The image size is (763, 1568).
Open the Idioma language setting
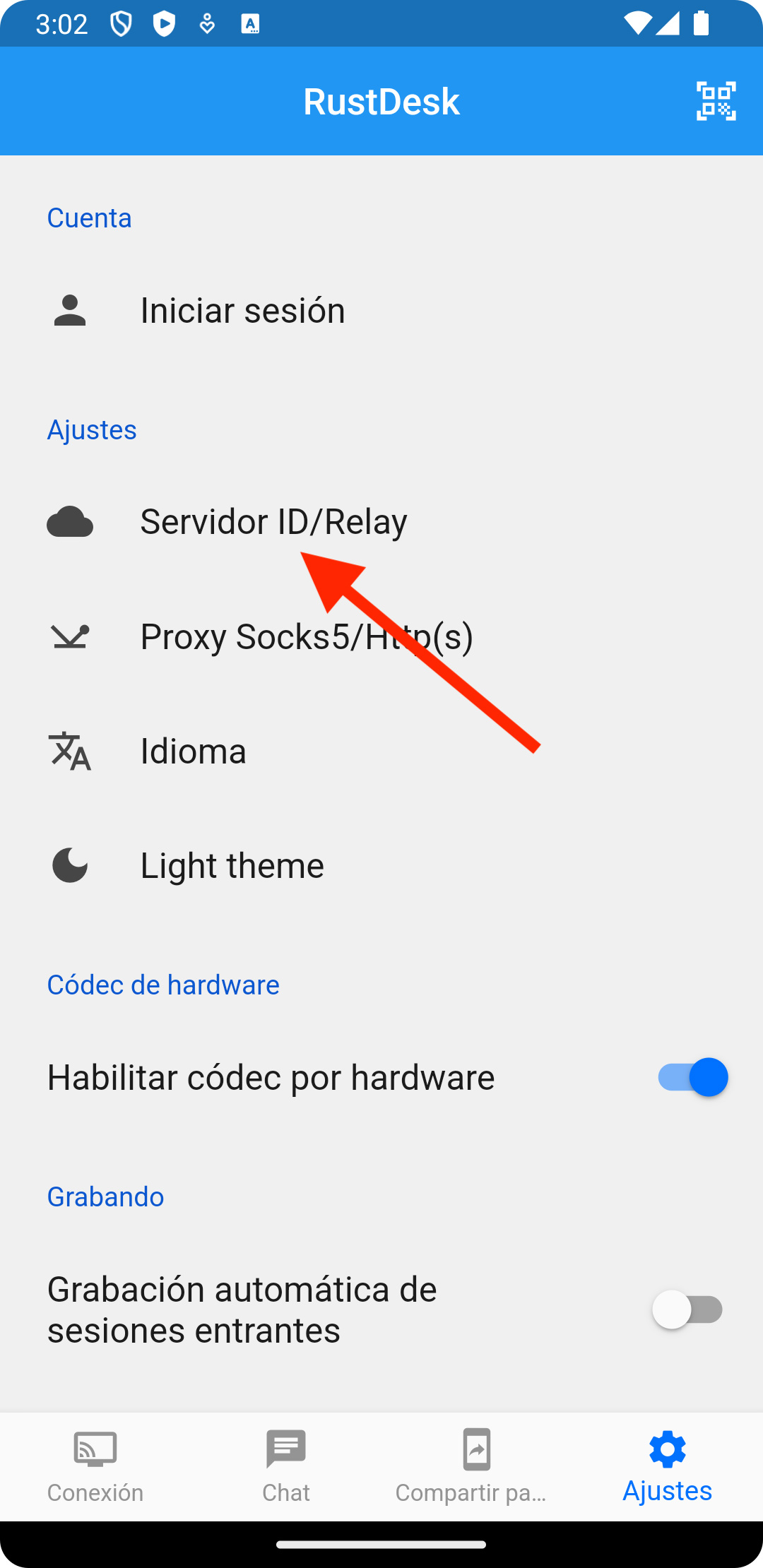point(193,752)
